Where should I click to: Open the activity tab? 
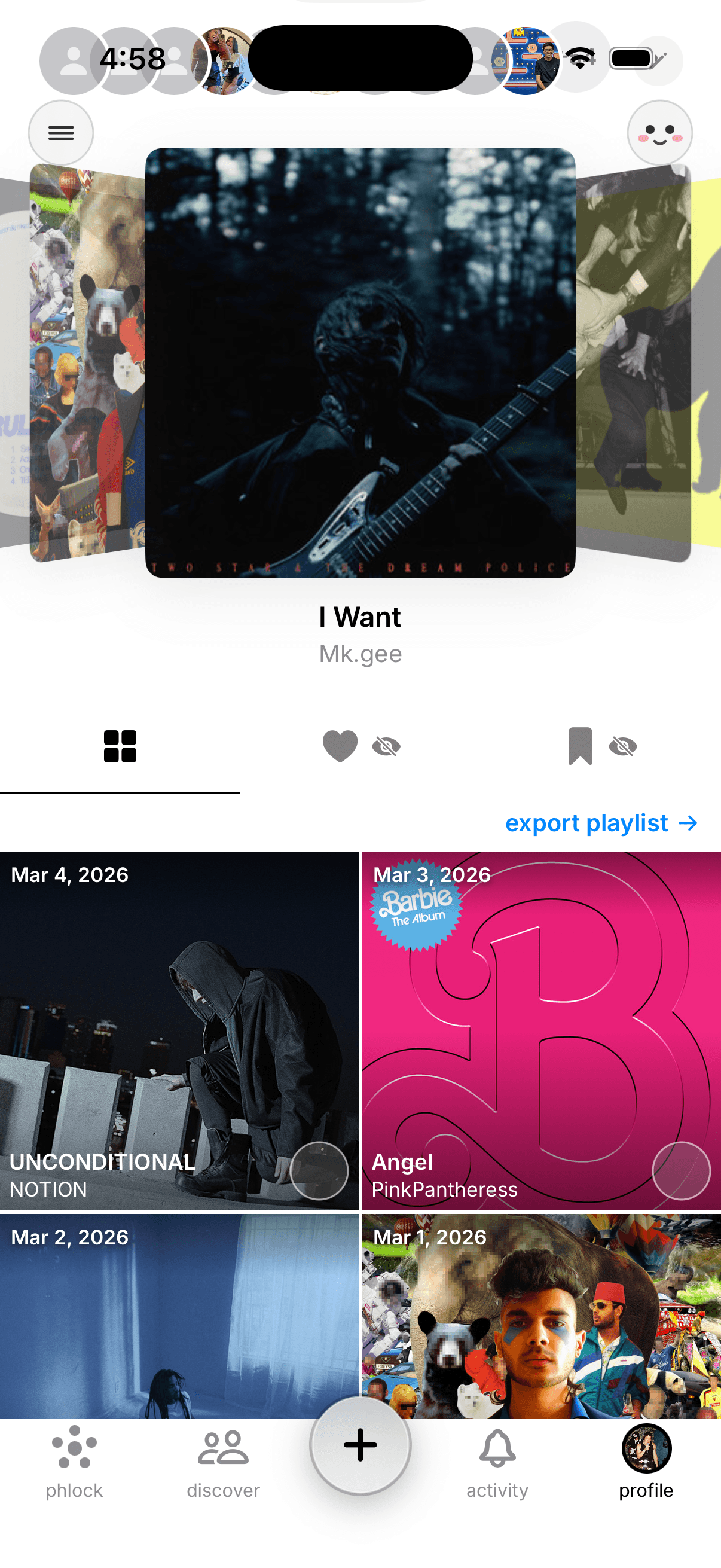(x=497, y=1462)
